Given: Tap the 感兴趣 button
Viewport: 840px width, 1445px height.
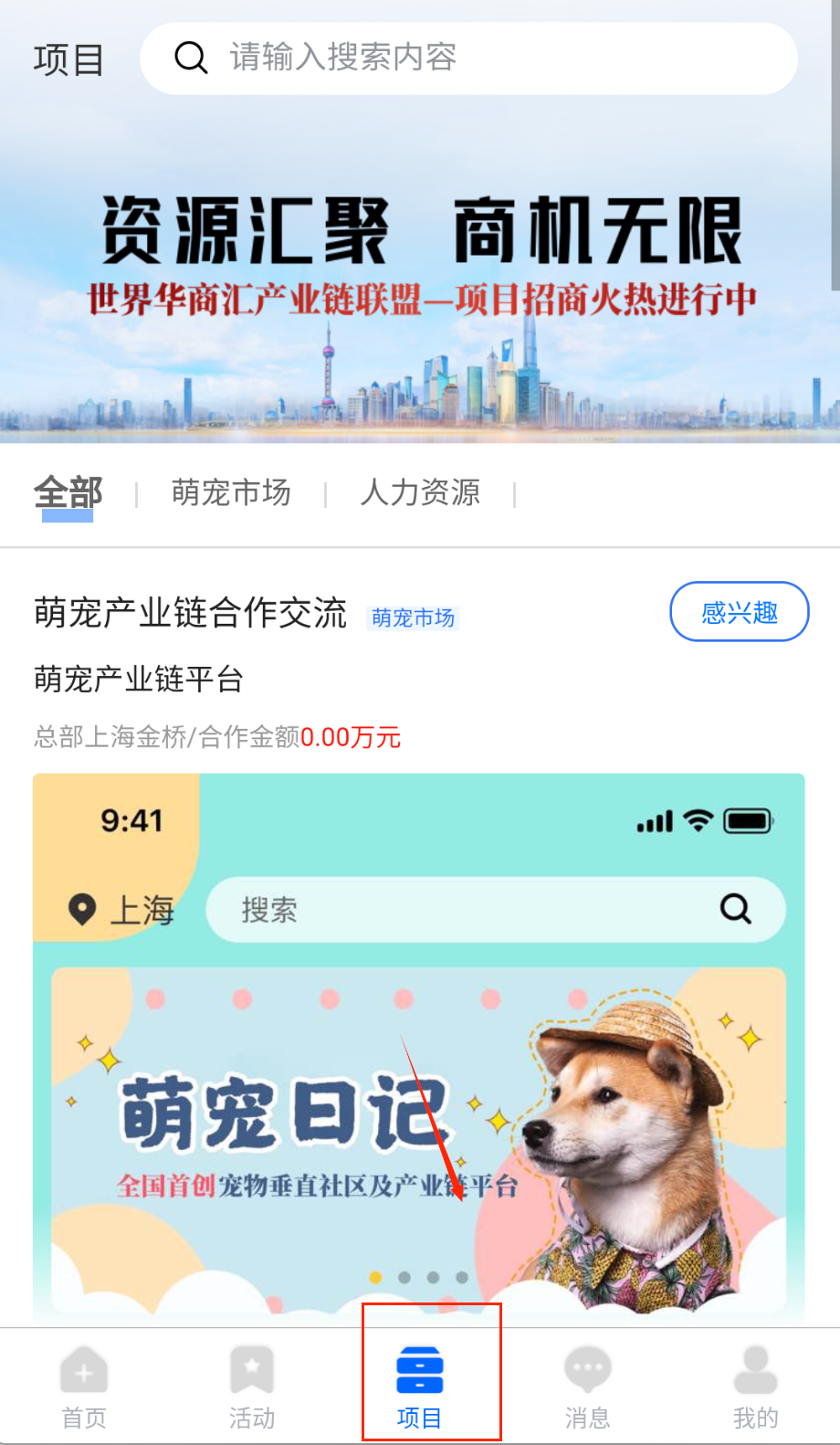Looking at the screenshot, I should [739, 612].
